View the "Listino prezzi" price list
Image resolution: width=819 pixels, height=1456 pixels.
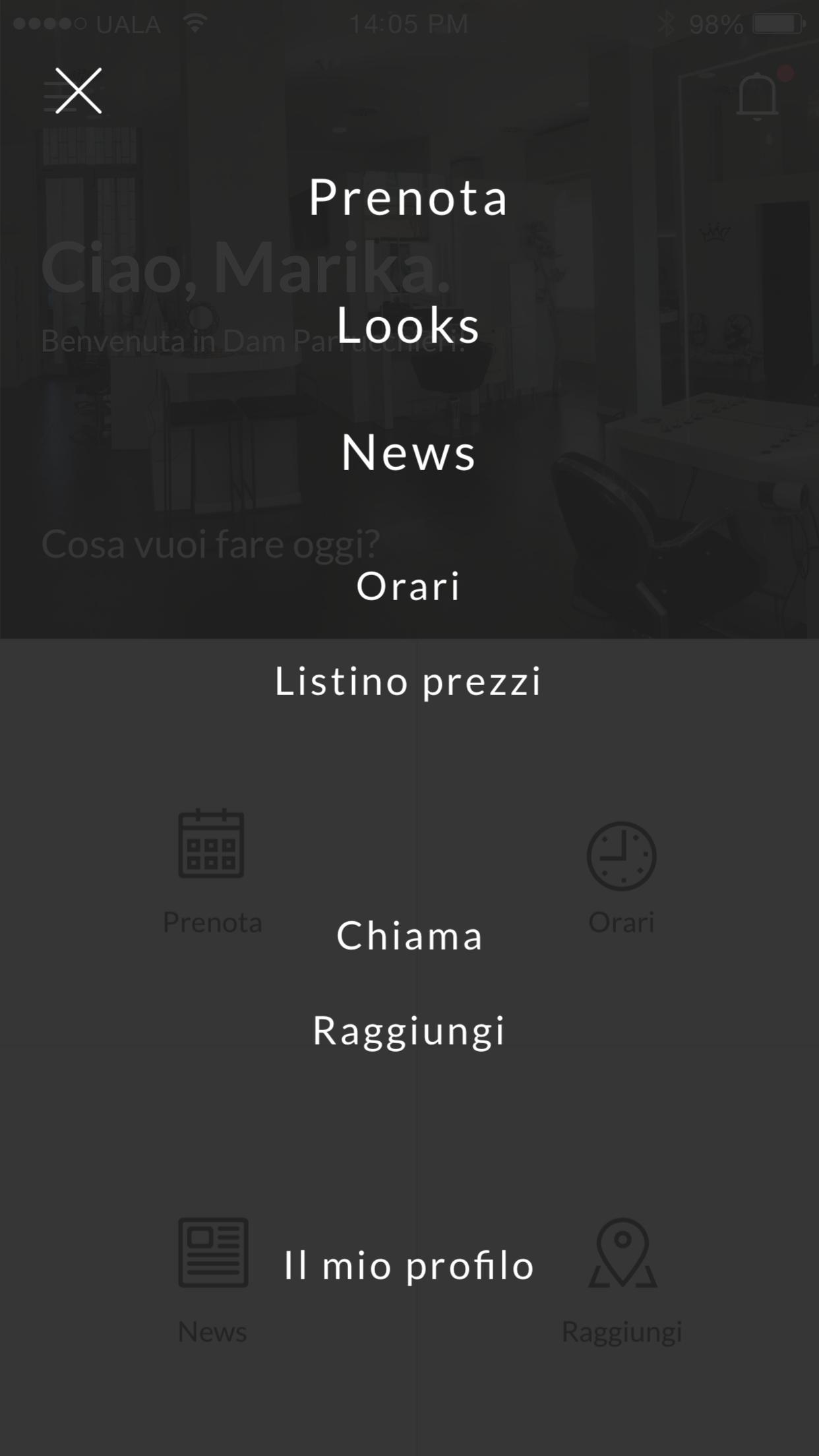click(x=408, y=682)
